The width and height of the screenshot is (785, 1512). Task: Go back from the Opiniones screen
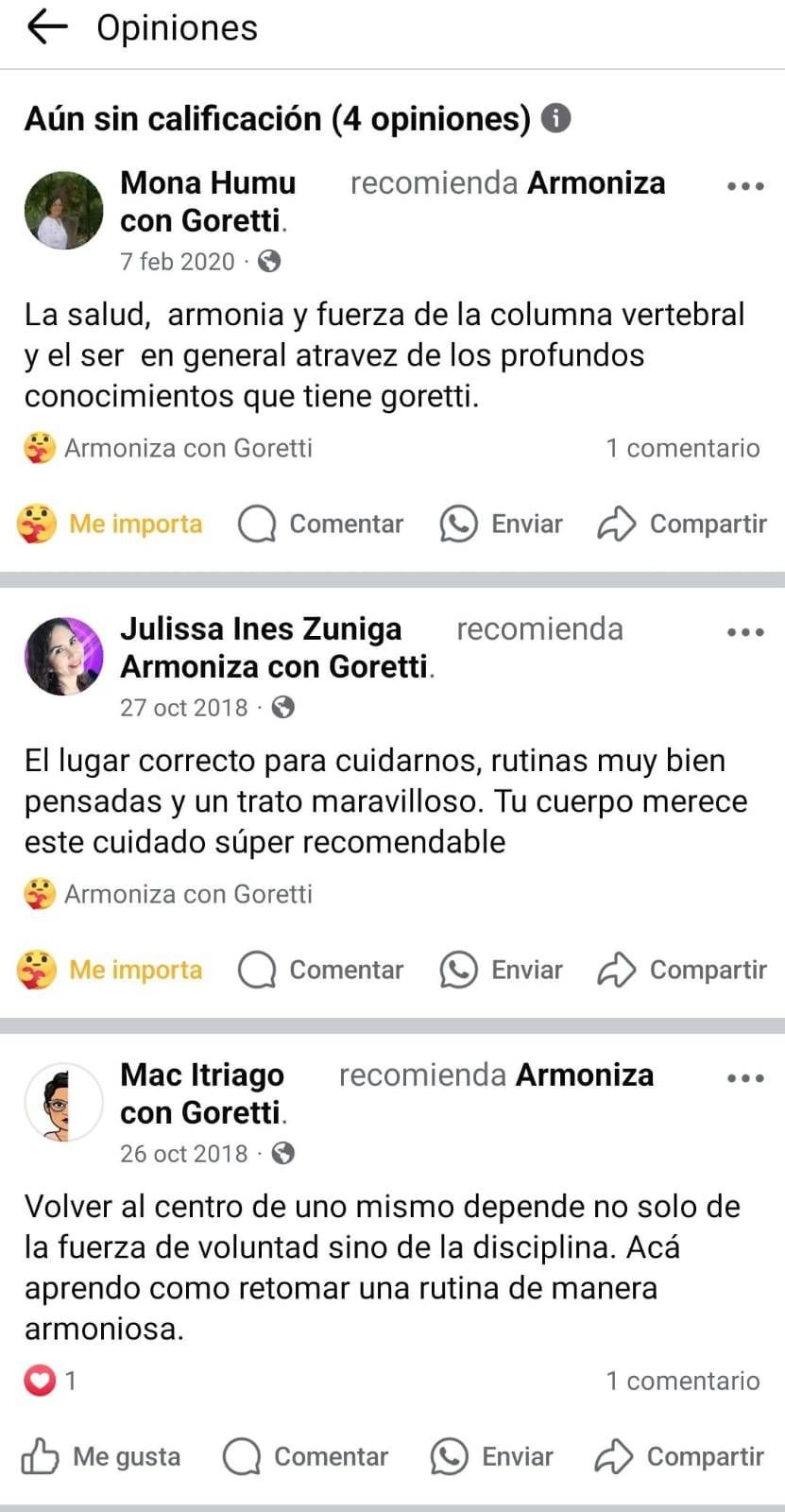[47, 28]
